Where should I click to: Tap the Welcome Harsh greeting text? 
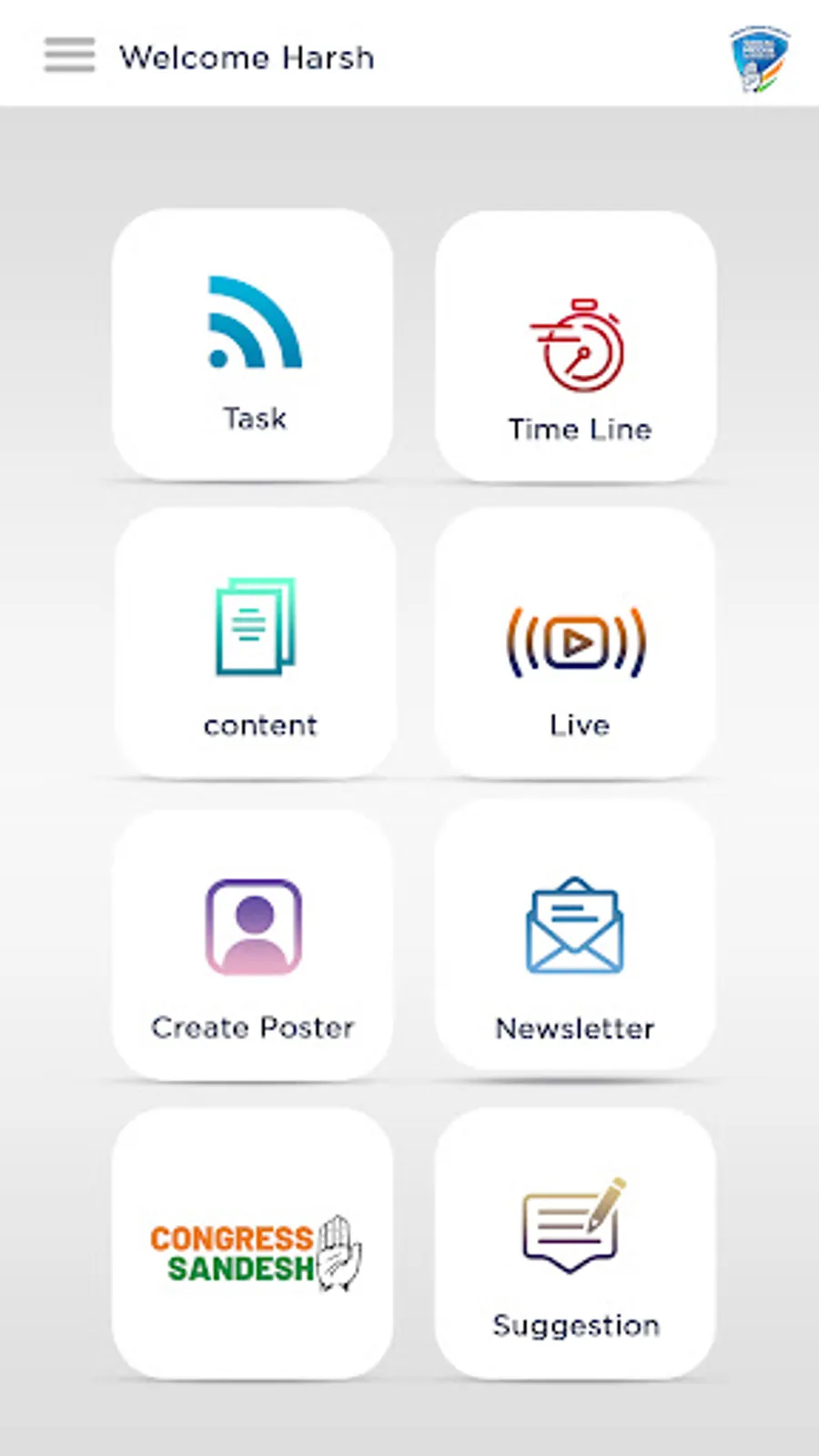(247, 57)
